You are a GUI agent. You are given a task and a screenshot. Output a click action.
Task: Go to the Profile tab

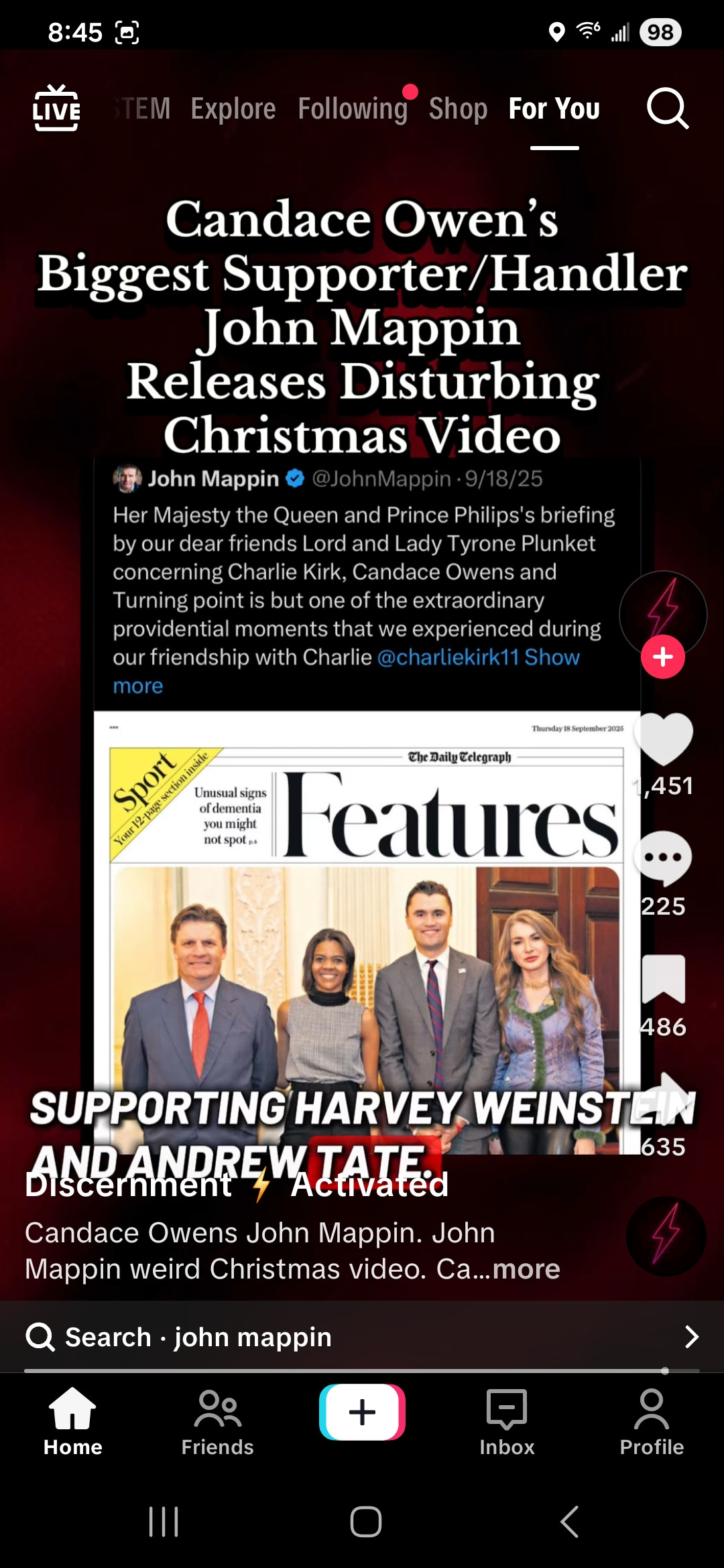[652, 1421]
